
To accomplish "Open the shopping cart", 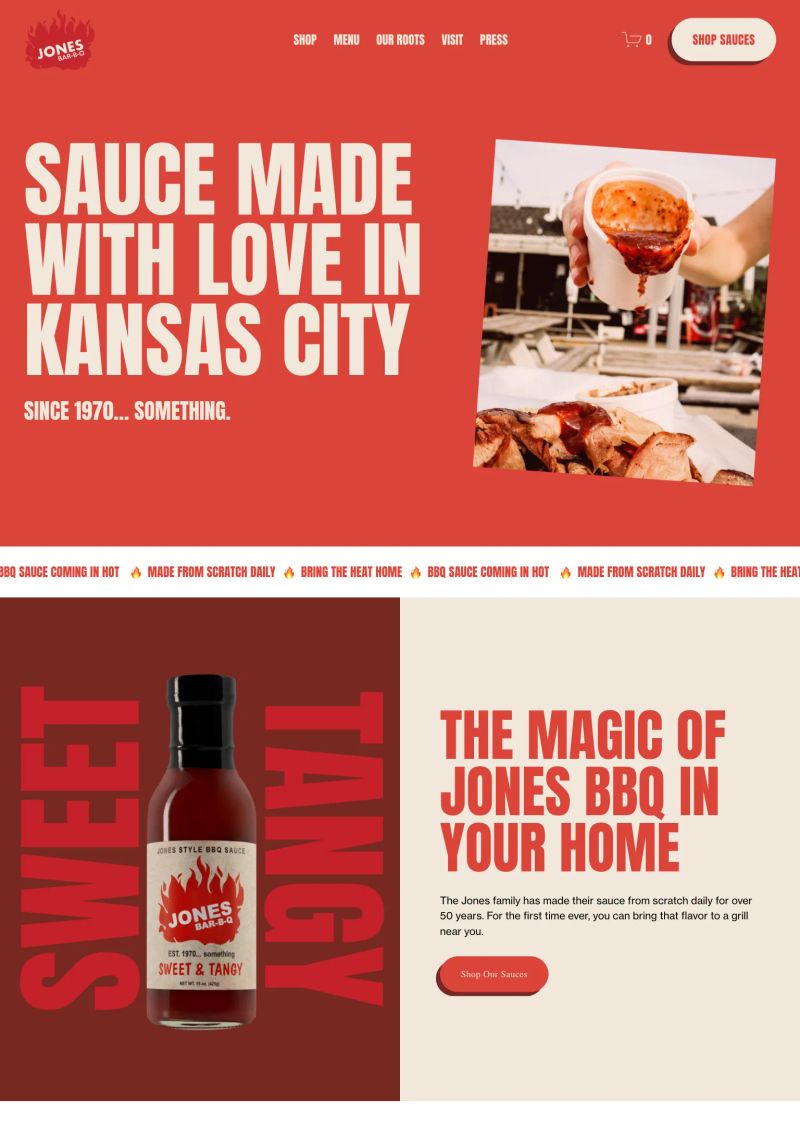I will (636, 40).
